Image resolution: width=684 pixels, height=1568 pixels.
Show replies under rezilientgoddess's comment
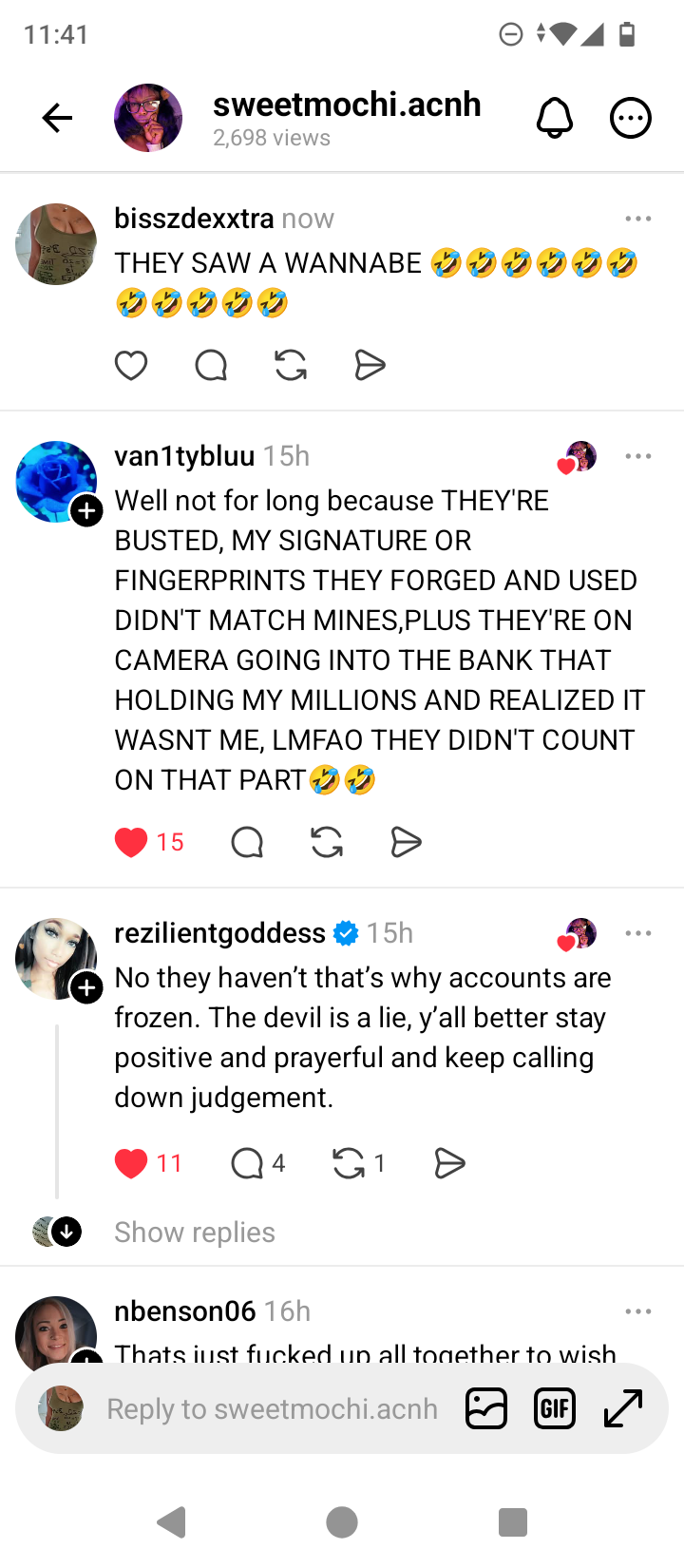tap(195, 1233)
